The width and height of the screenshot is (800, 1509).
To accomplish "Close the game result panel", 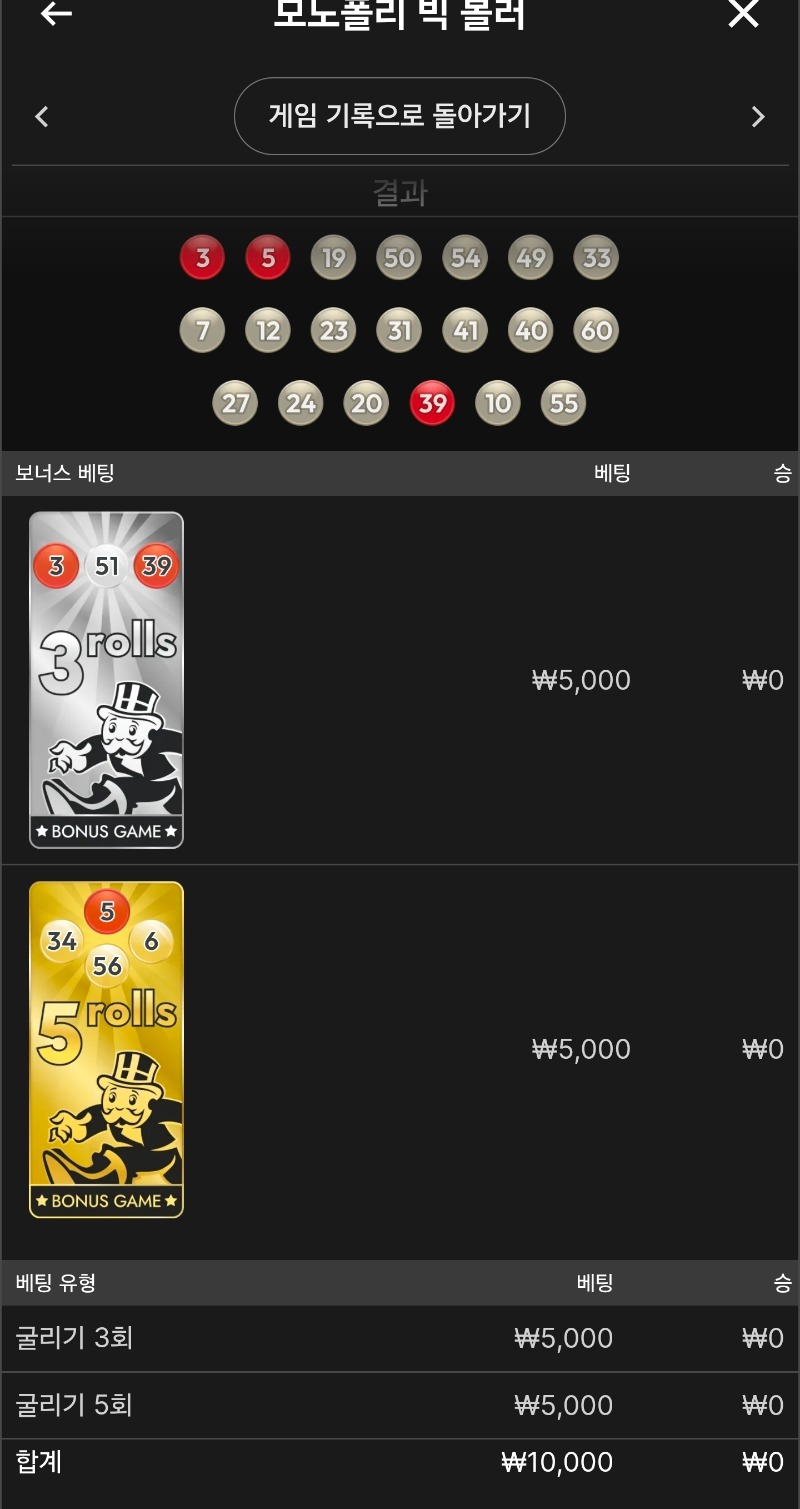I will [x=743, y=14].
